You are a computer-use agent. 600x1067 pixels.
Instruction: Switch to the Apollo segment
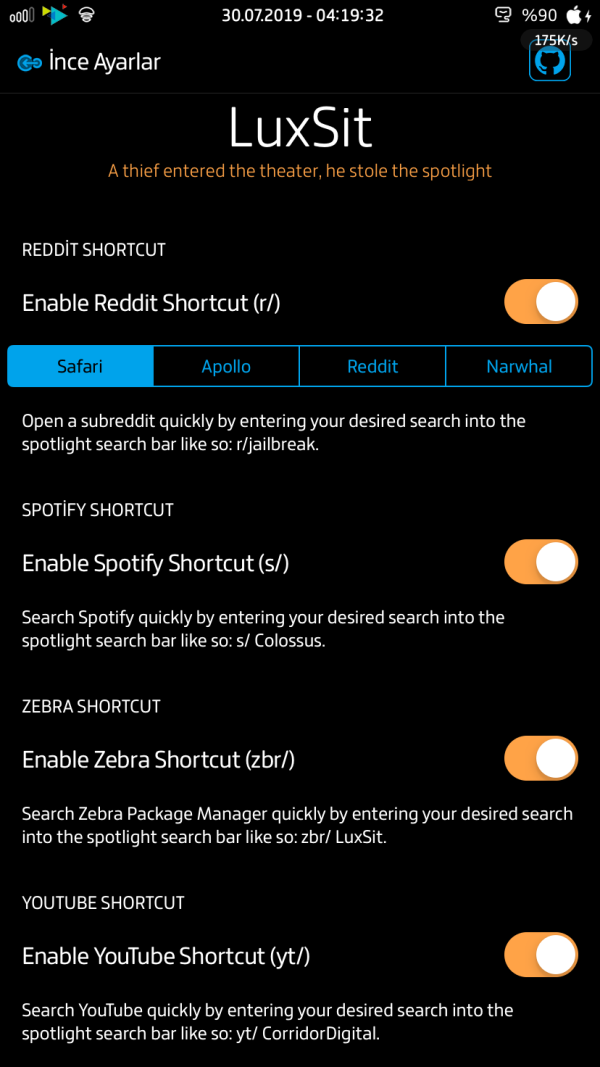226,366
